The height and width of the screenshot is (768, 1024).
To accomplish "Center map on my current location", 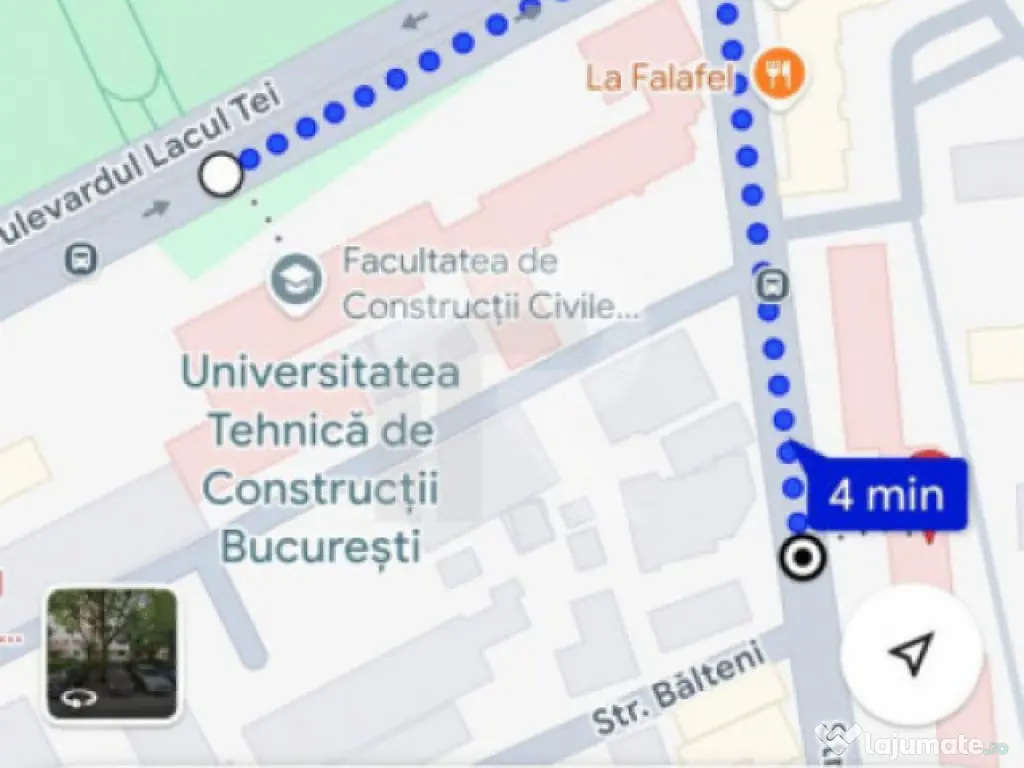I will pyautogui.click(x=912, y=654).
